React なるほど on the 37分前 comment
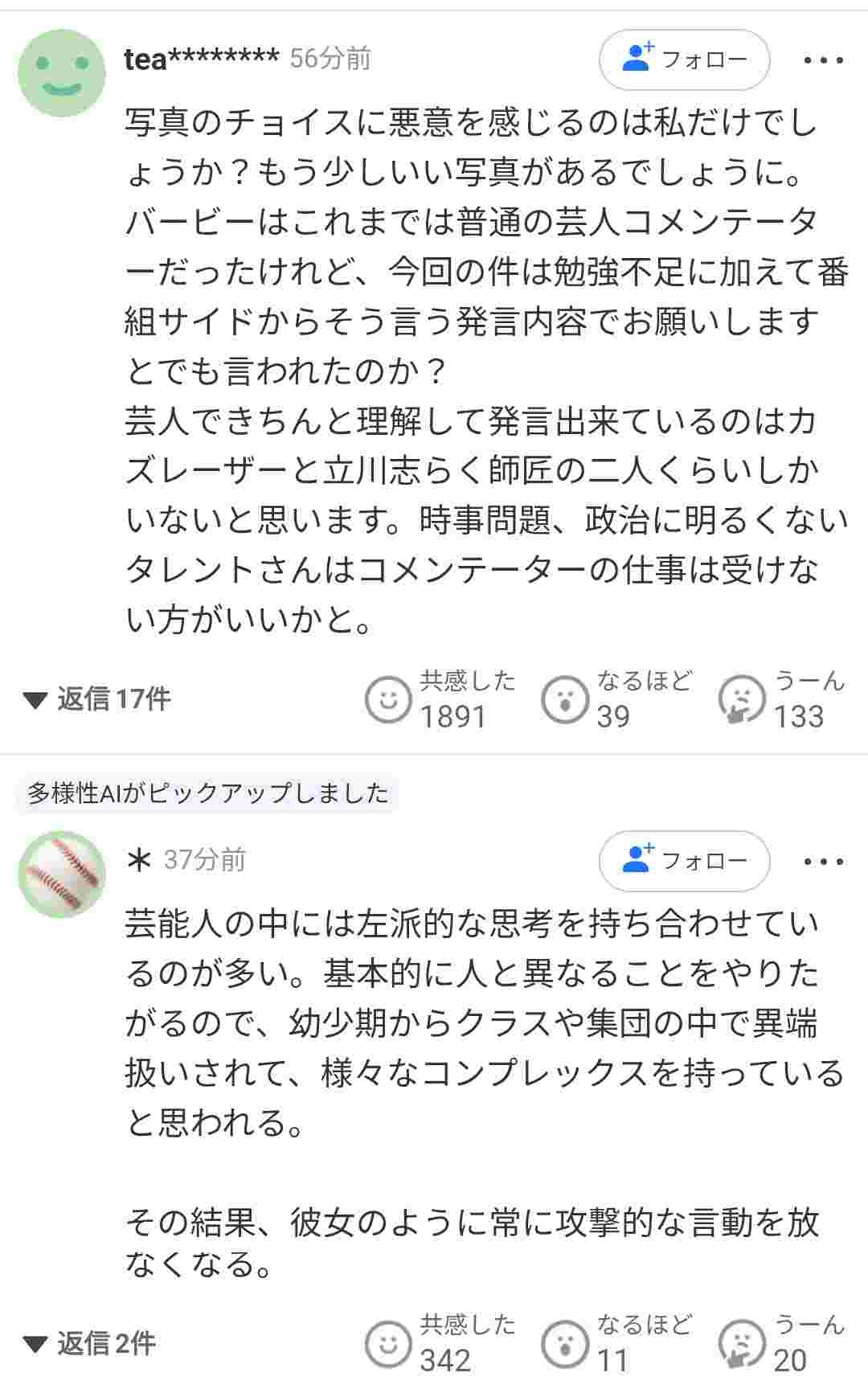 565,1343
